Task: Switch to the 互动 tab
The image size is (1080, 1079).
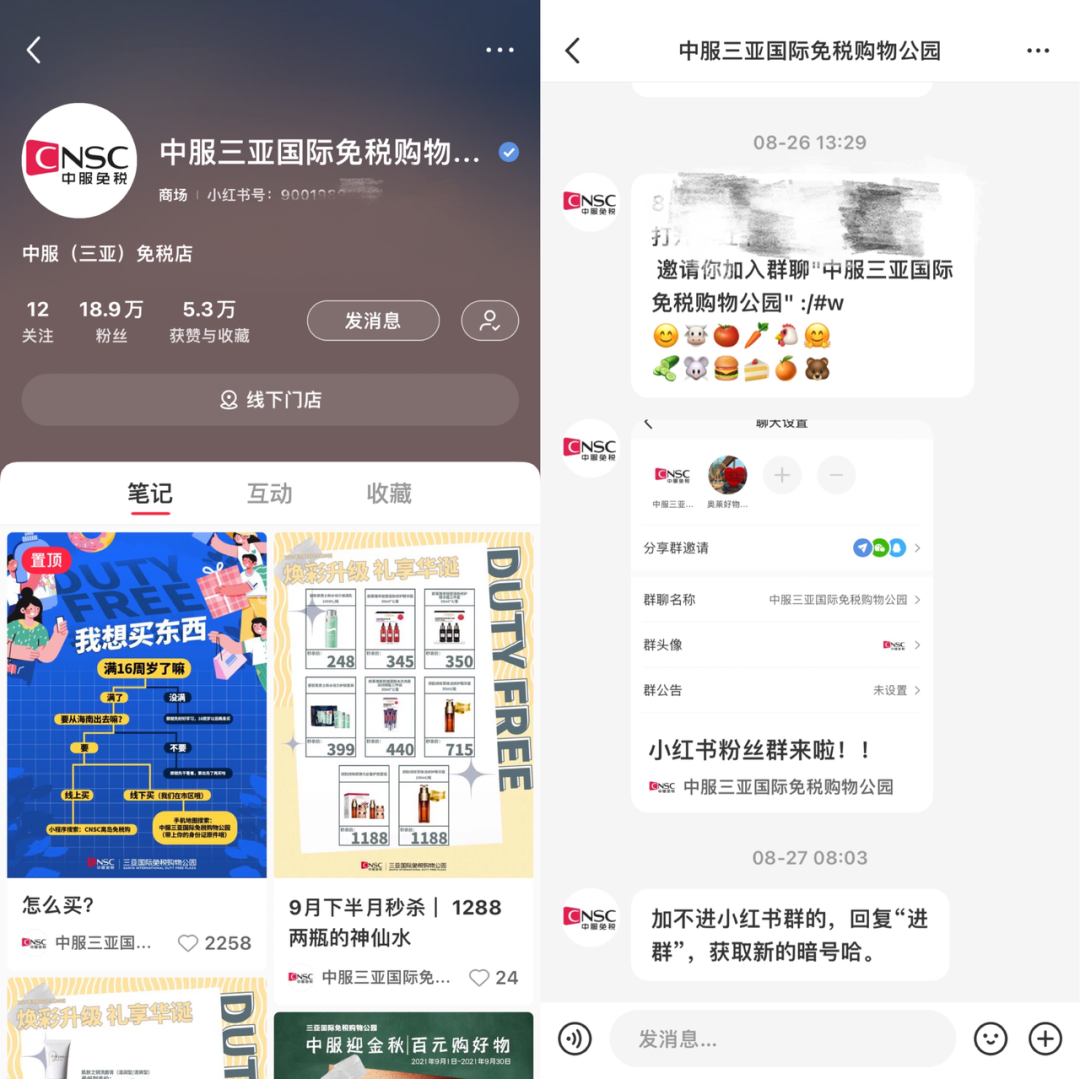Action: pos(270,493)
